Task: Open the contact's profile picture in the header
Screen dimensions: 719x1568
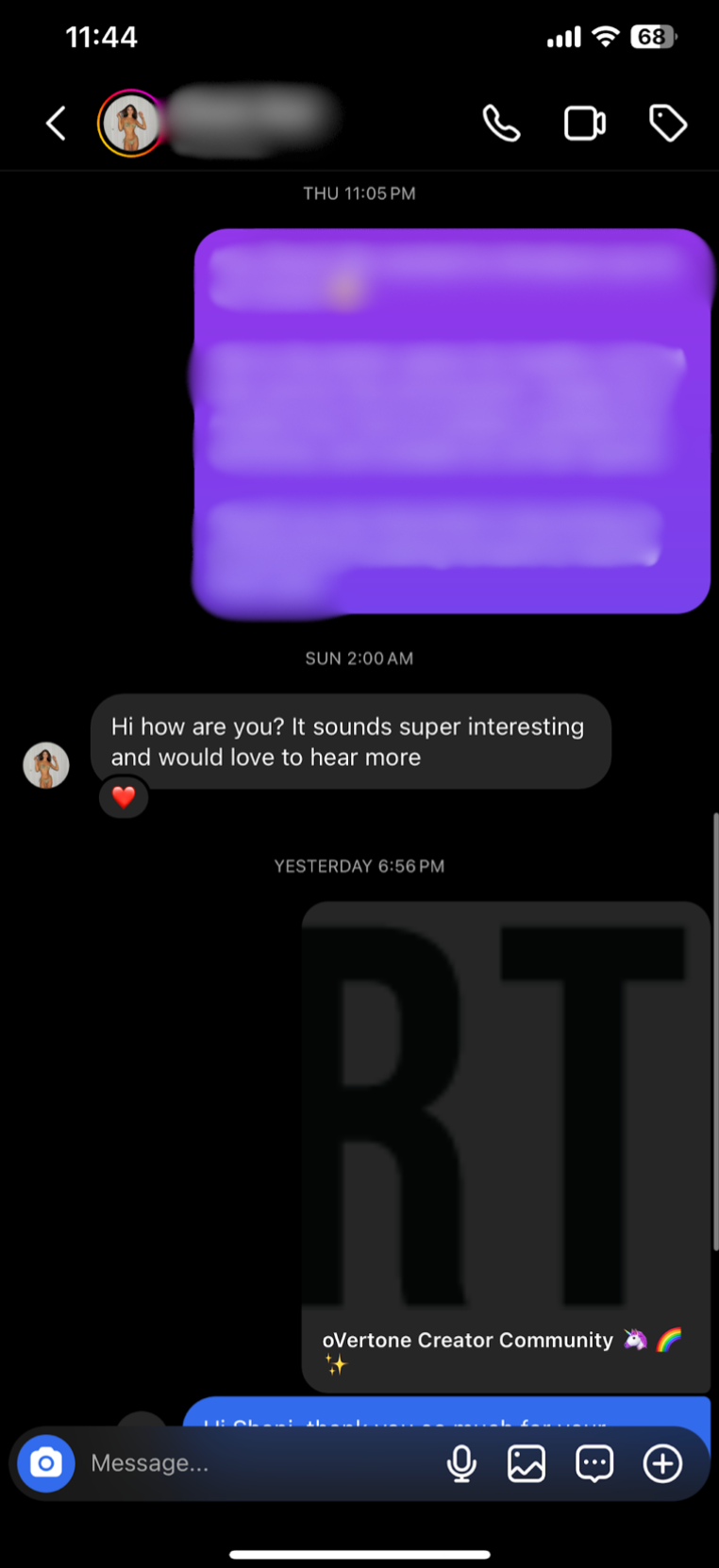Action: point(131,124)
